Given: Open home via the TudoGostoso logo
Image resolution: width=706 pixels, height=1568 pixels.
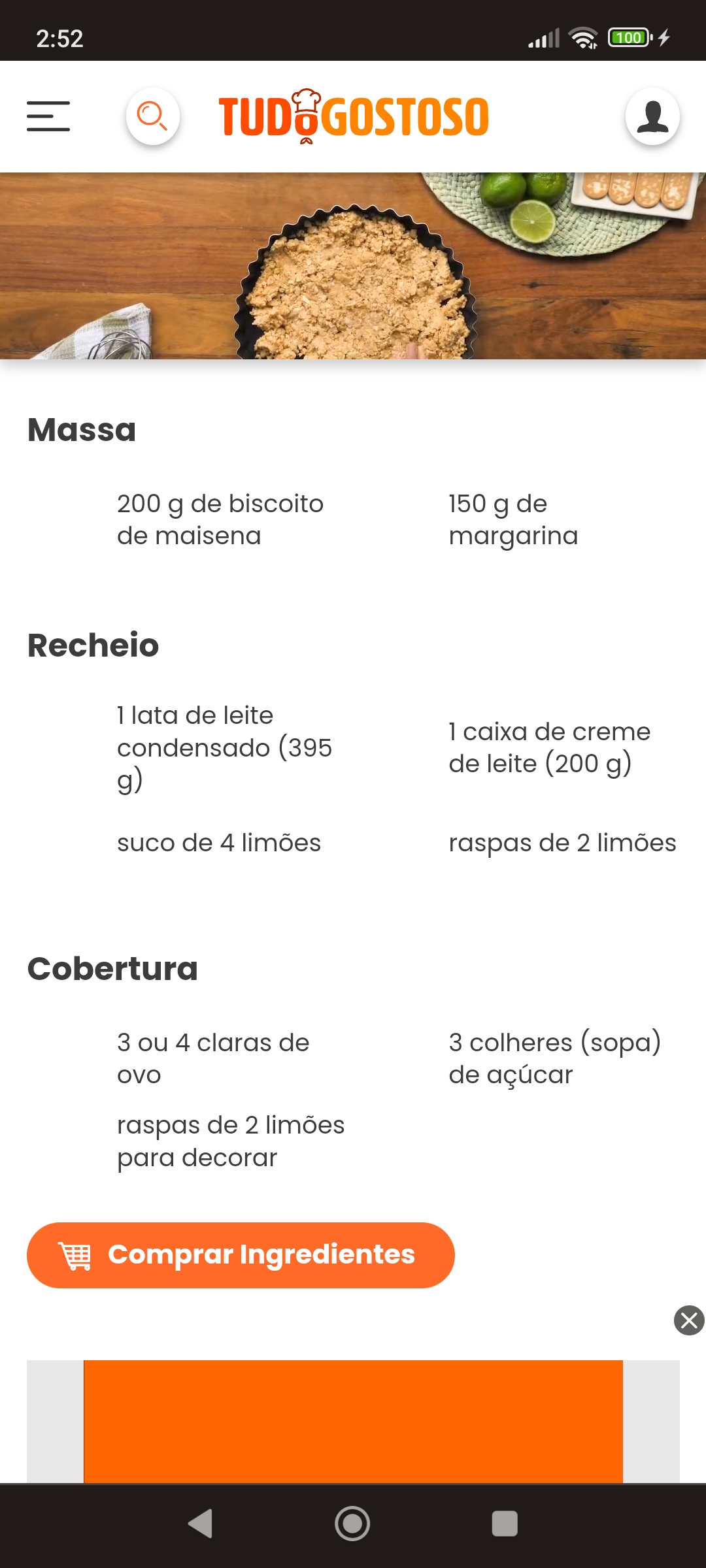Looking at the screenshot, I should tap(353, 118).
